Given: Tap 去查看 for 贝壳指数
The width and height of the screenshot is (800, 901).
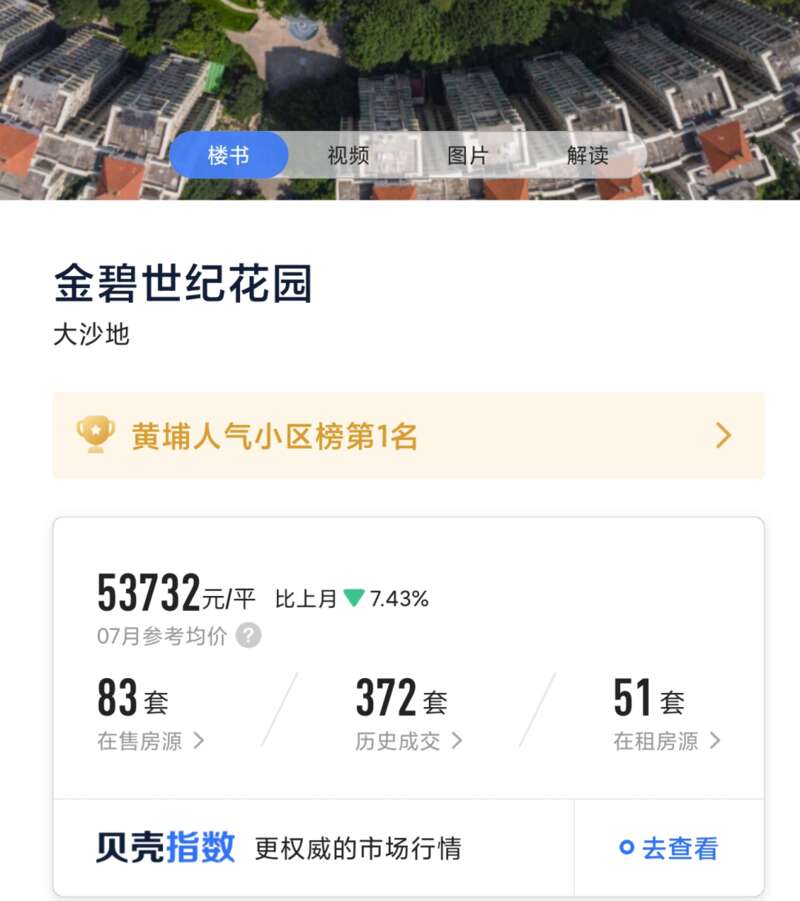Looking at the screenshot, I should tap(669, 848).
